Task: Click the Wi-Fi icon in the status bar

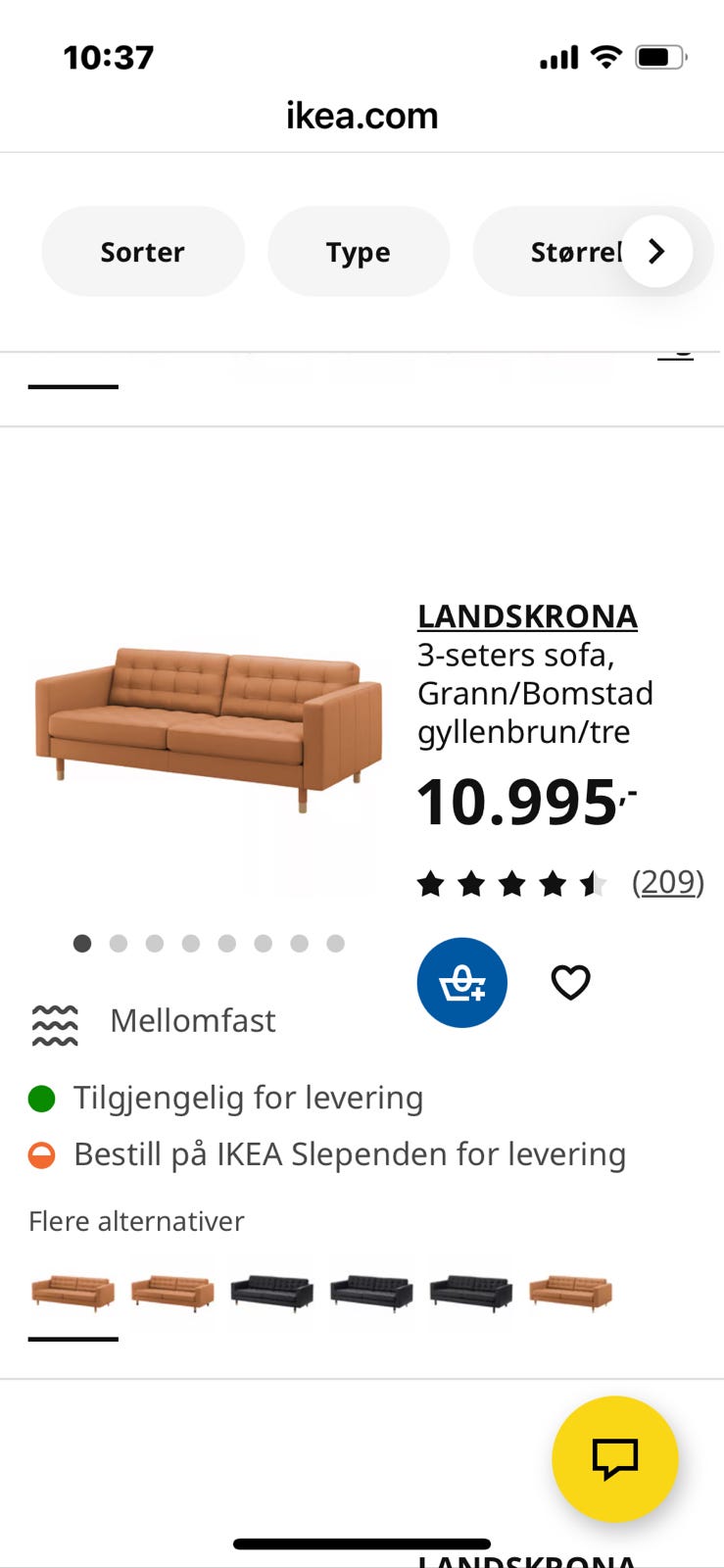Action: coord(604,57)
